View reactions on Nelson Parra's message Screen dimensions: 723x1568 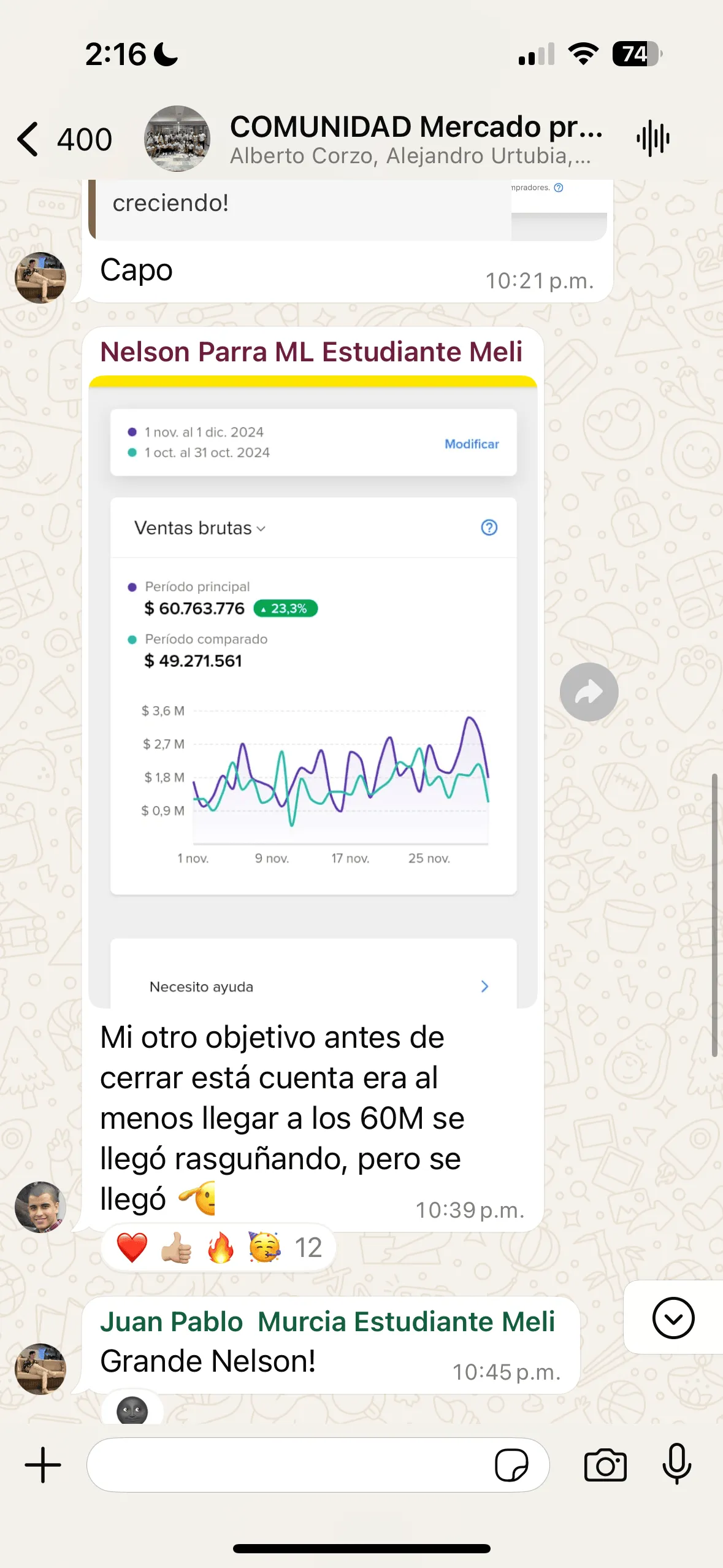(219, 1248)
